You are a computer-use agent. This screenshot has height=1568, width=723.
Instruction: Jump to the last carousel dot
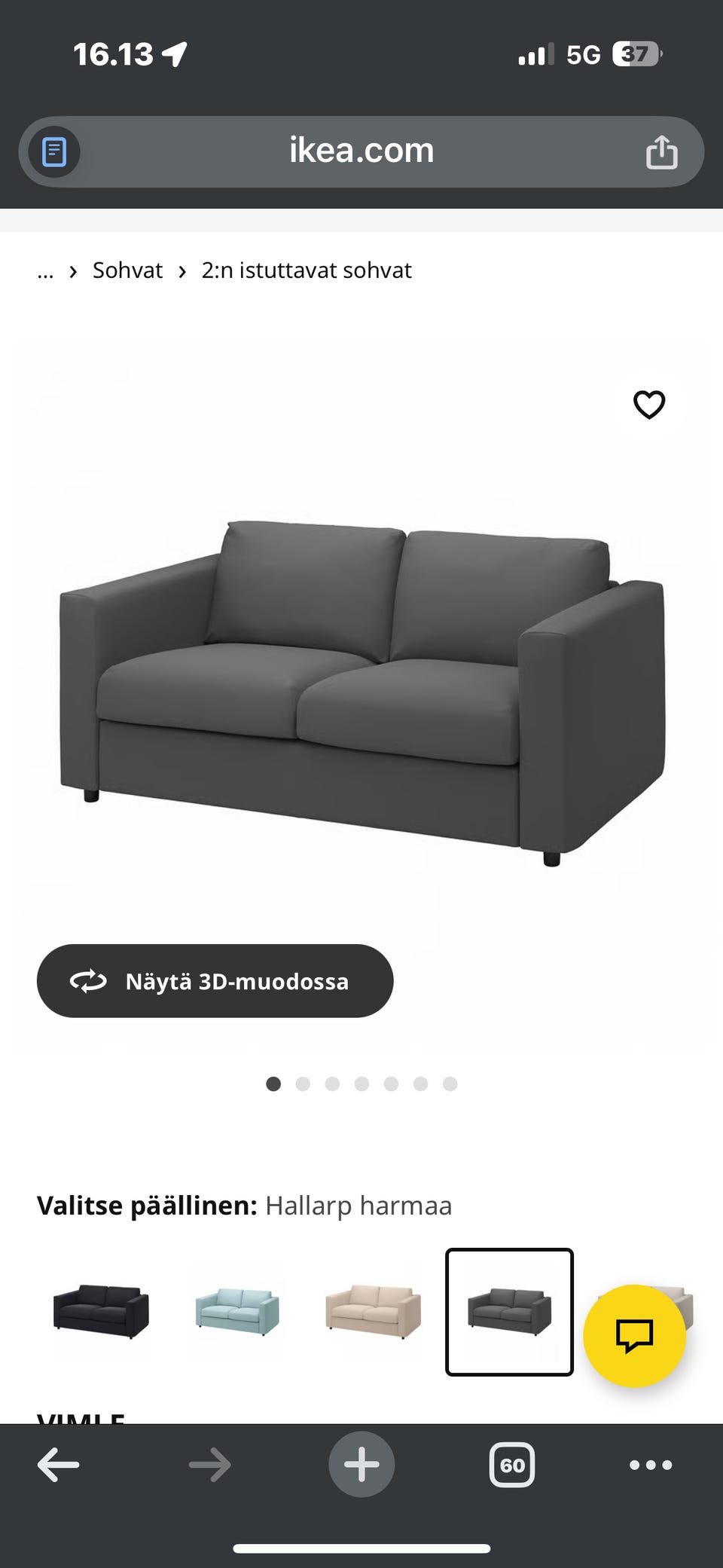pos(450,1084)
